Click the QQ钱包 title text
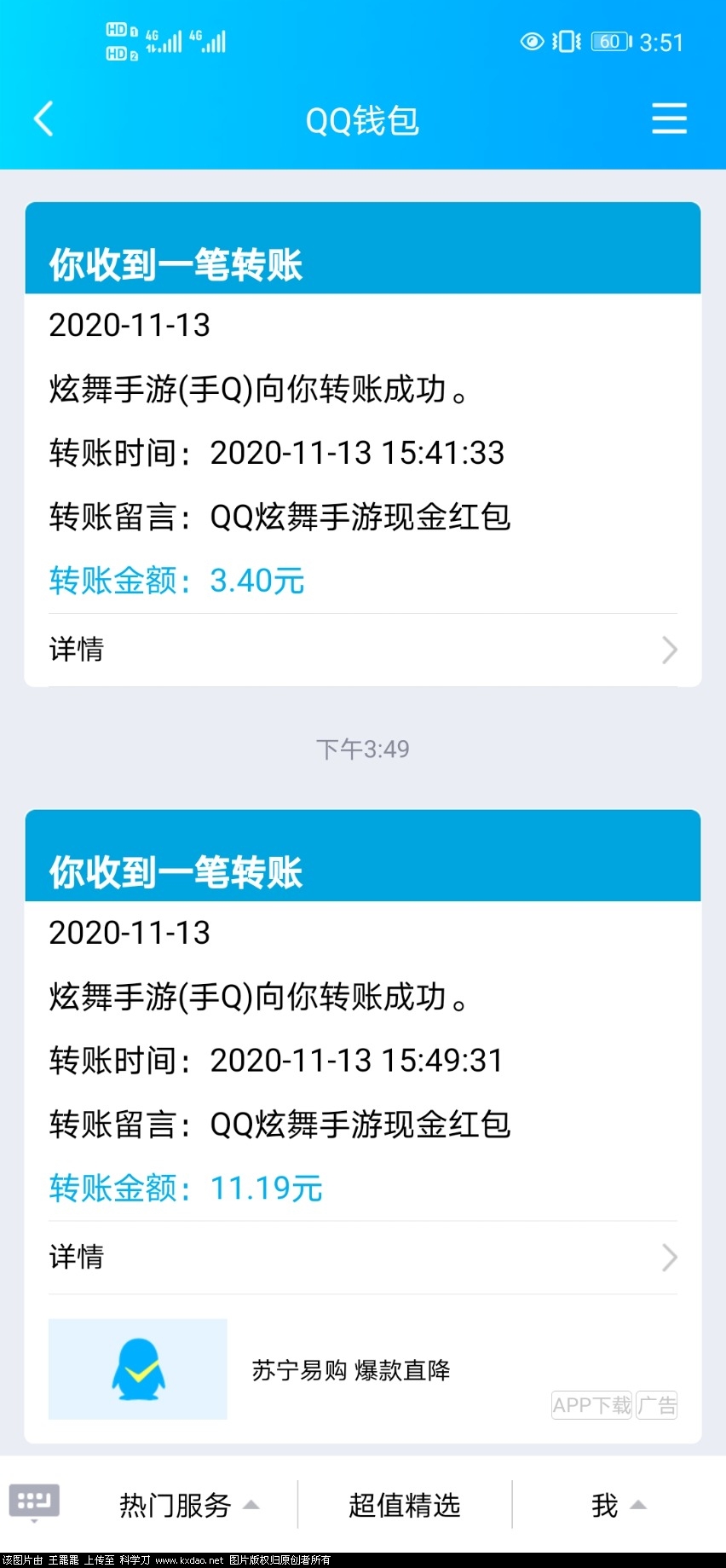726x1568 pixels. (x=361, y=120)
